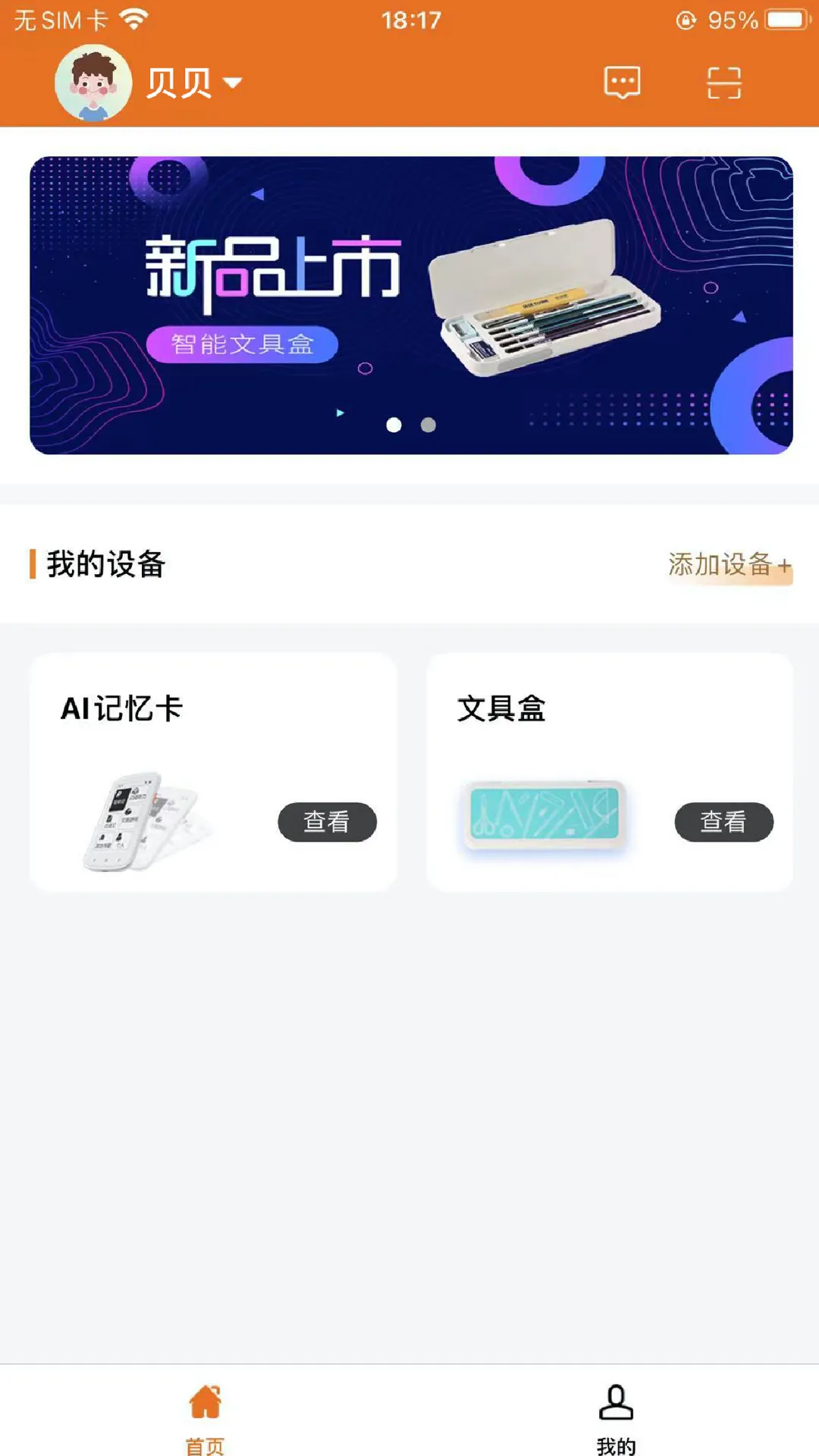Viewport: 819px width, 1456px height.
Task: Open the 新品上市 smart pencil box banner
Action: point(409,303)
